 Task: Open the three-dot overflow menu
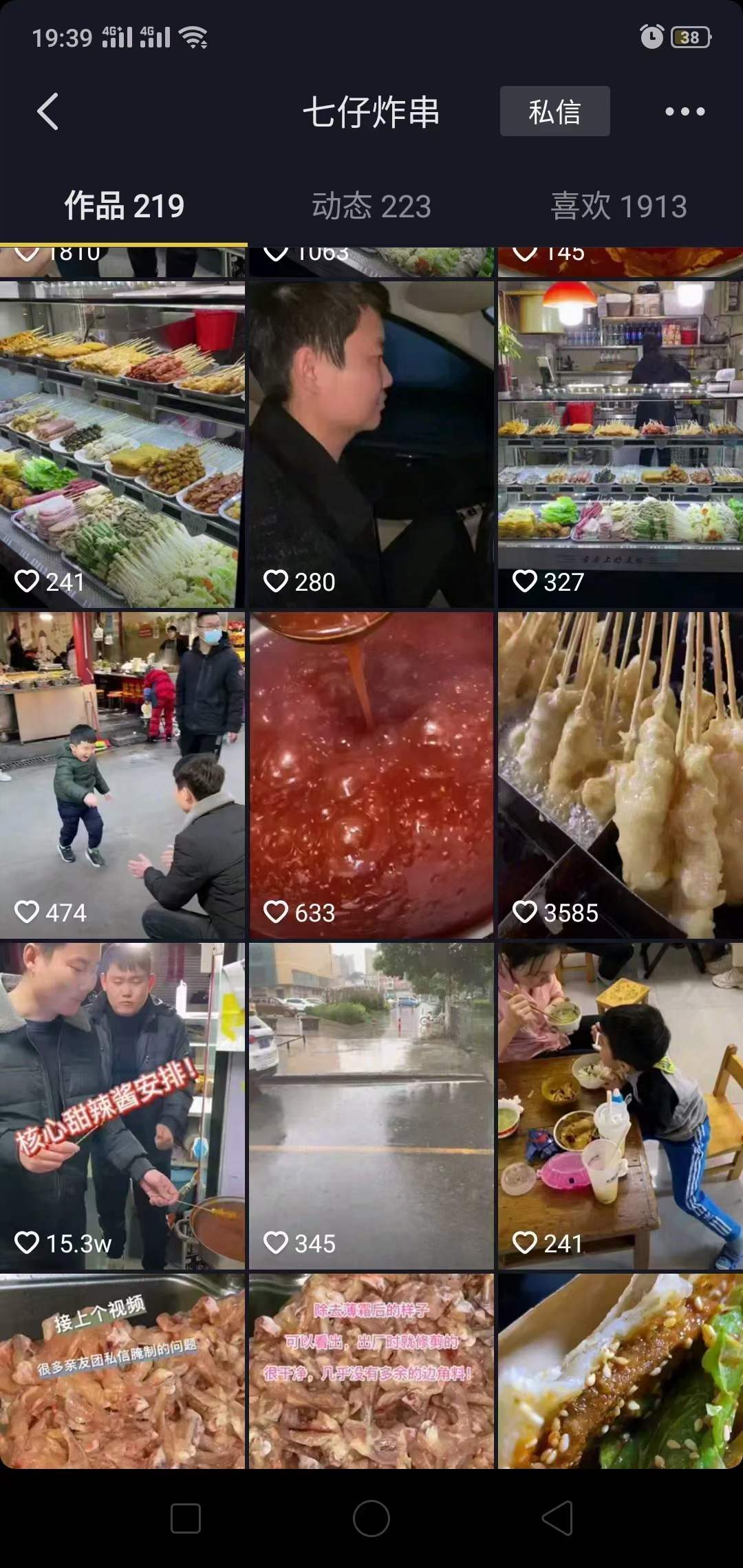pyautogui.click(x=685, y=111)
